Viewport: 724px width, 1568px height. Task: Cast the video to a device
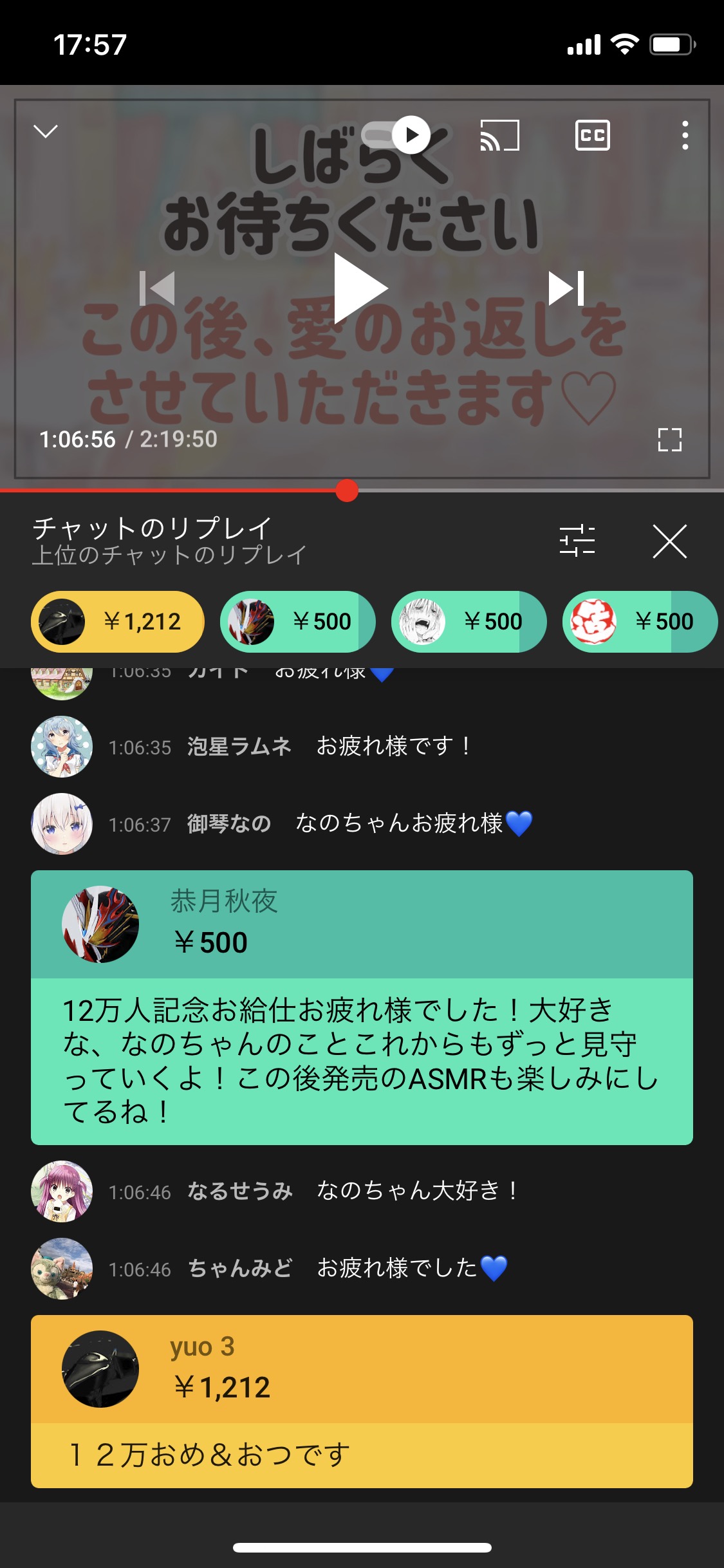pyautogui.click(x=499, y=135)
